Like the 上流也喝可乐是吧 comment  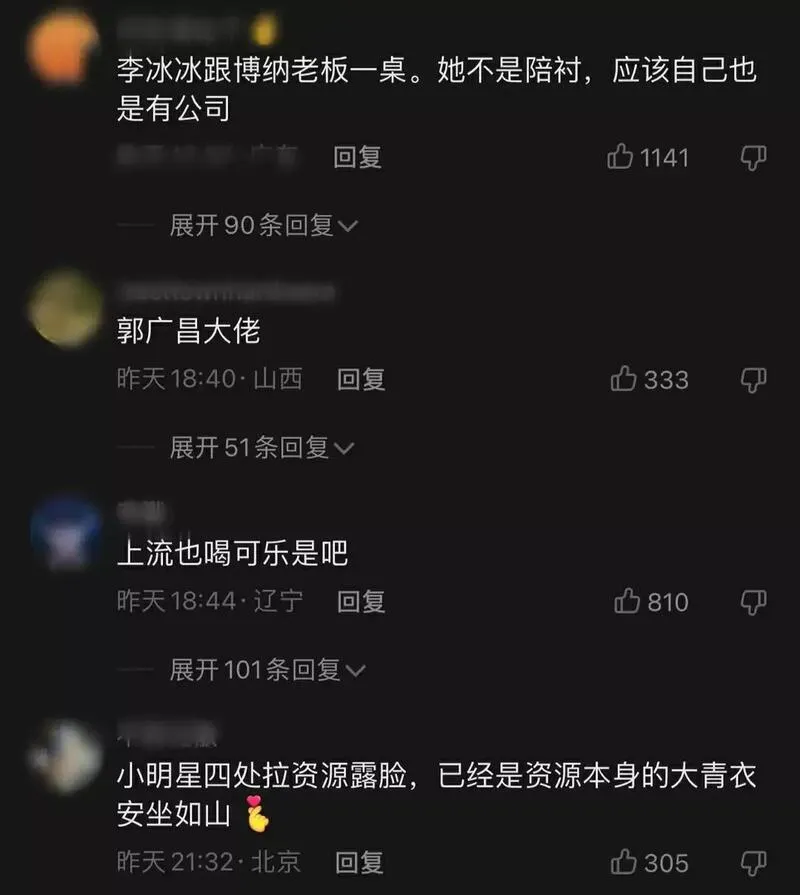[627, 601]
